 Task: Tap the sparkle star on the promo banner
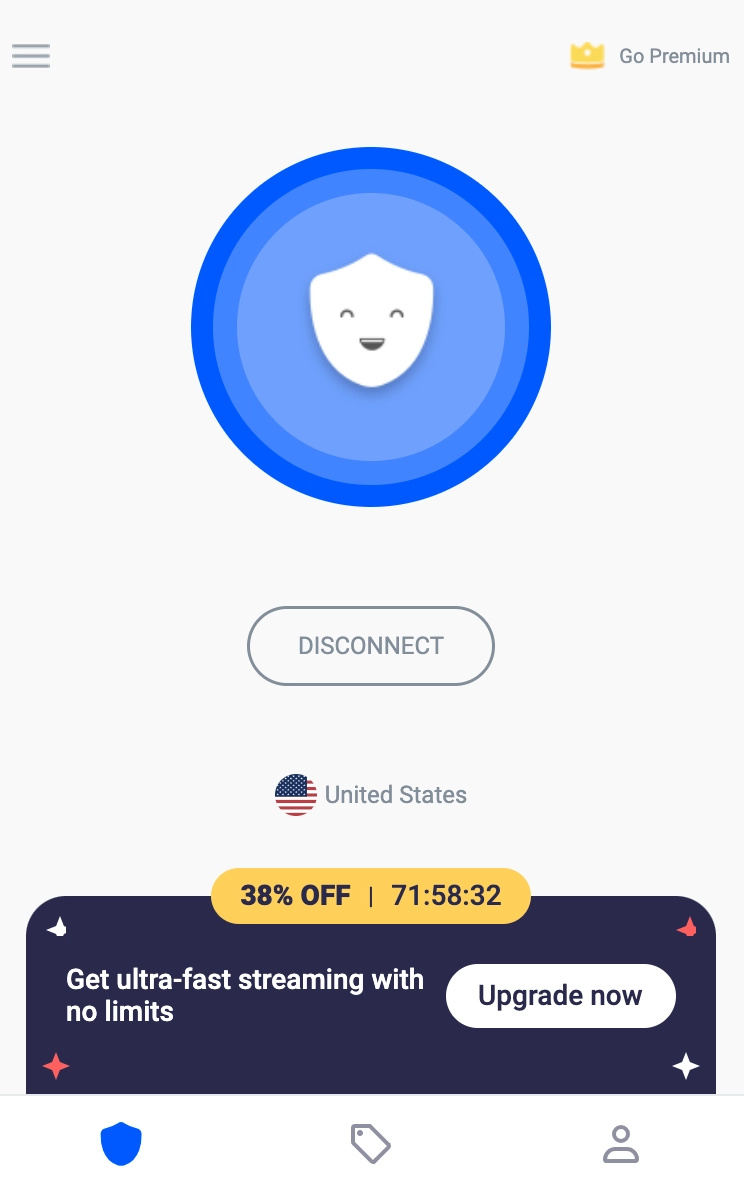[687, 1066]
